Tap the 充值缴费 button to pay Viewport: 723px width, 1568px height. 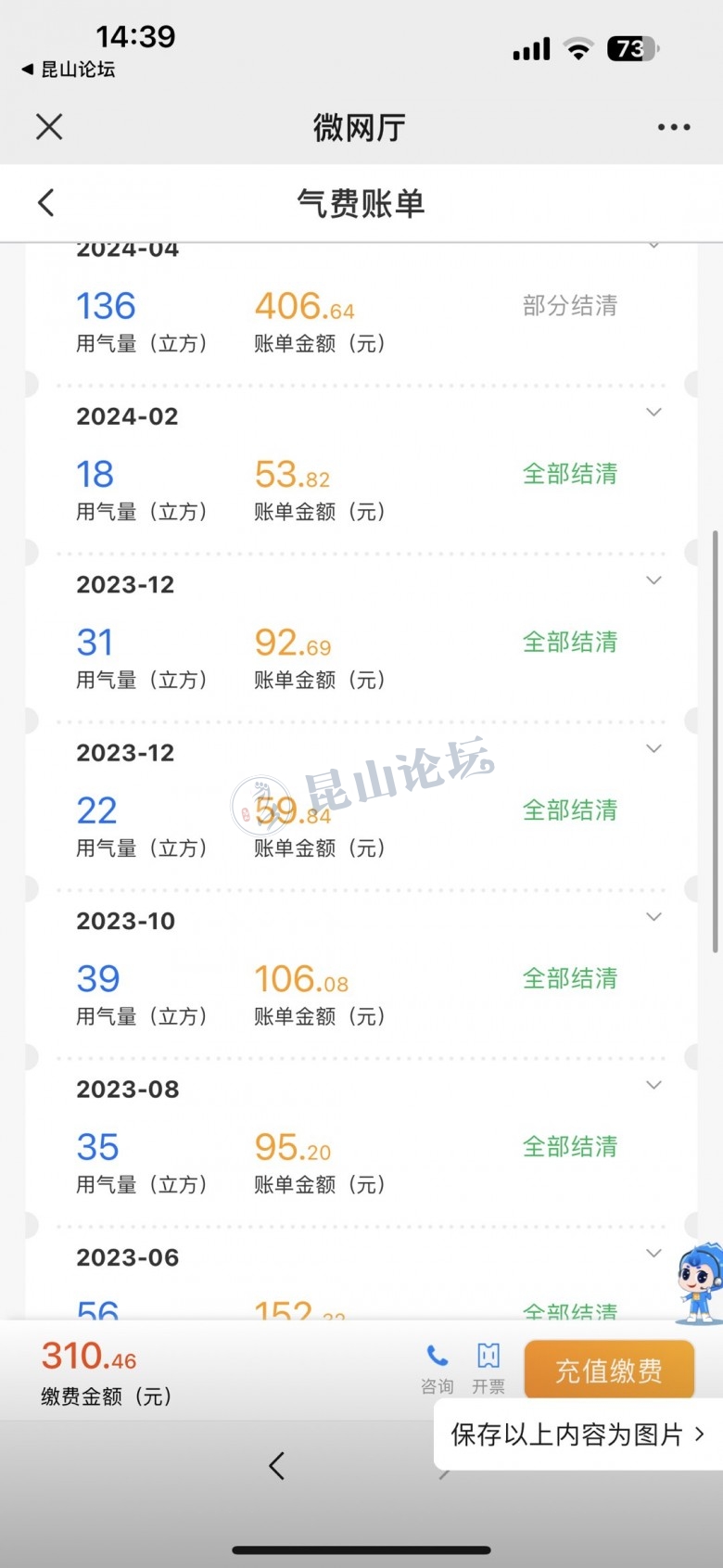tap(609, 1370)
